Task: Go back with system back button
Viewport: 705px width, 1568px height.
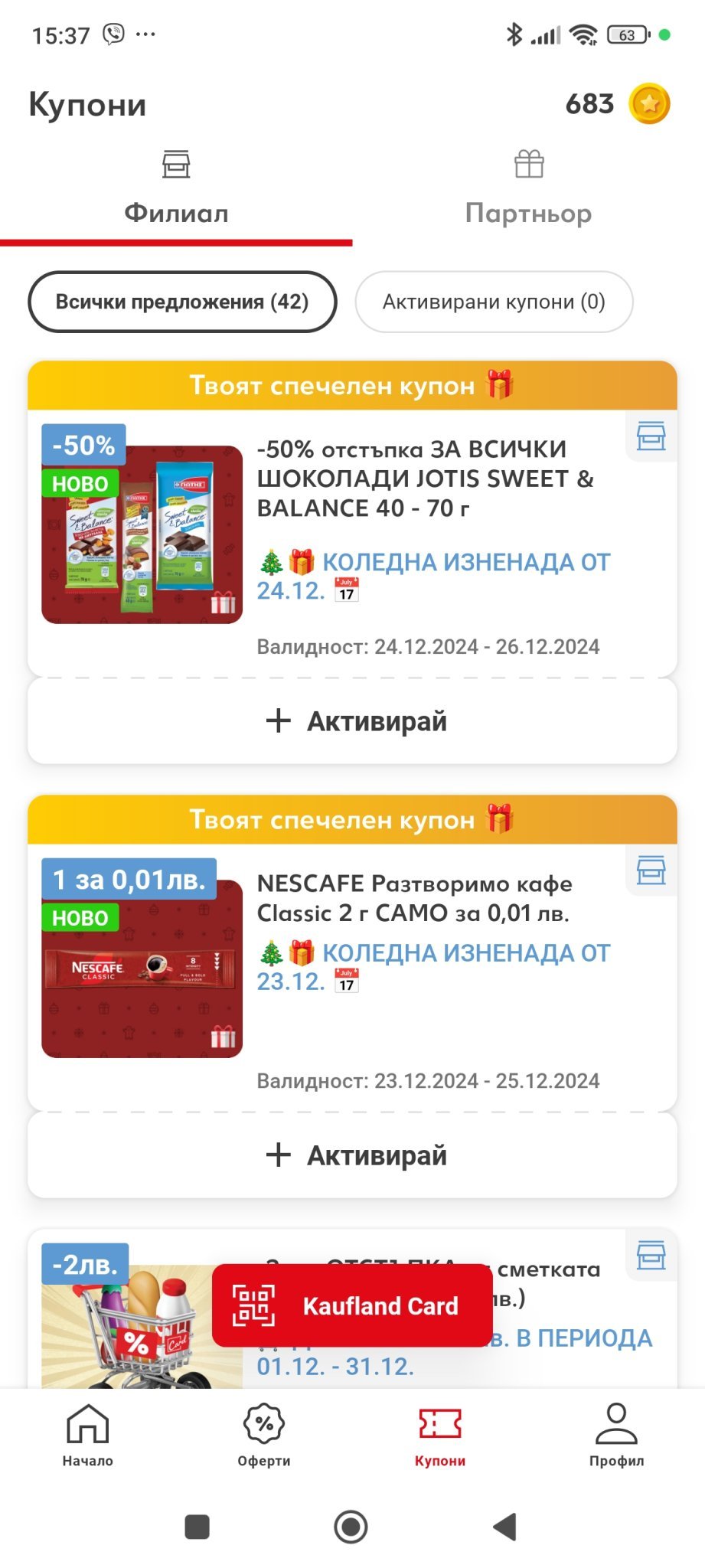Action: coord(504,1527)
